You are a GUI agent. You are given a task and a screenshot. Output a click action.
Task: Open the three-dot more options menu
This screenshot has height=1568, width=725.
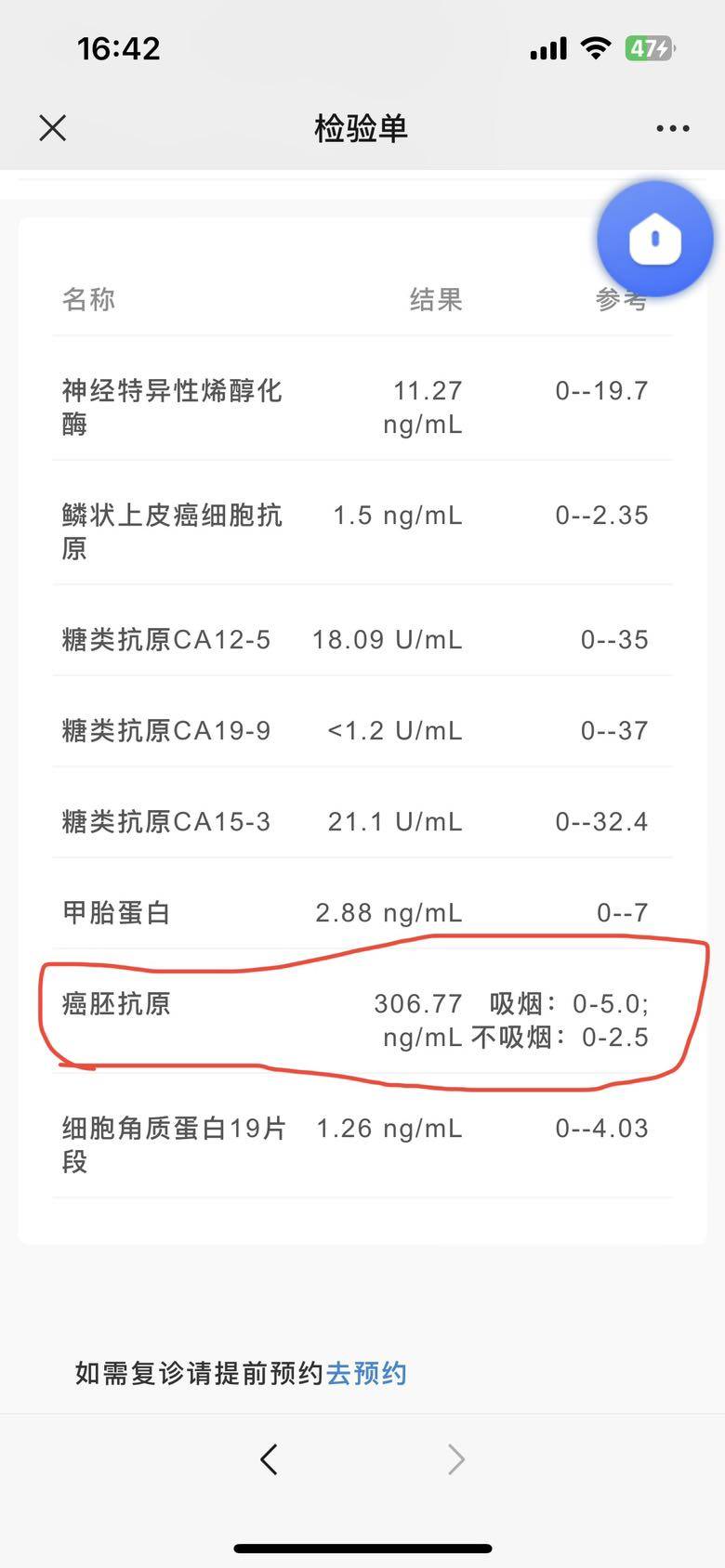pos(672,128)
